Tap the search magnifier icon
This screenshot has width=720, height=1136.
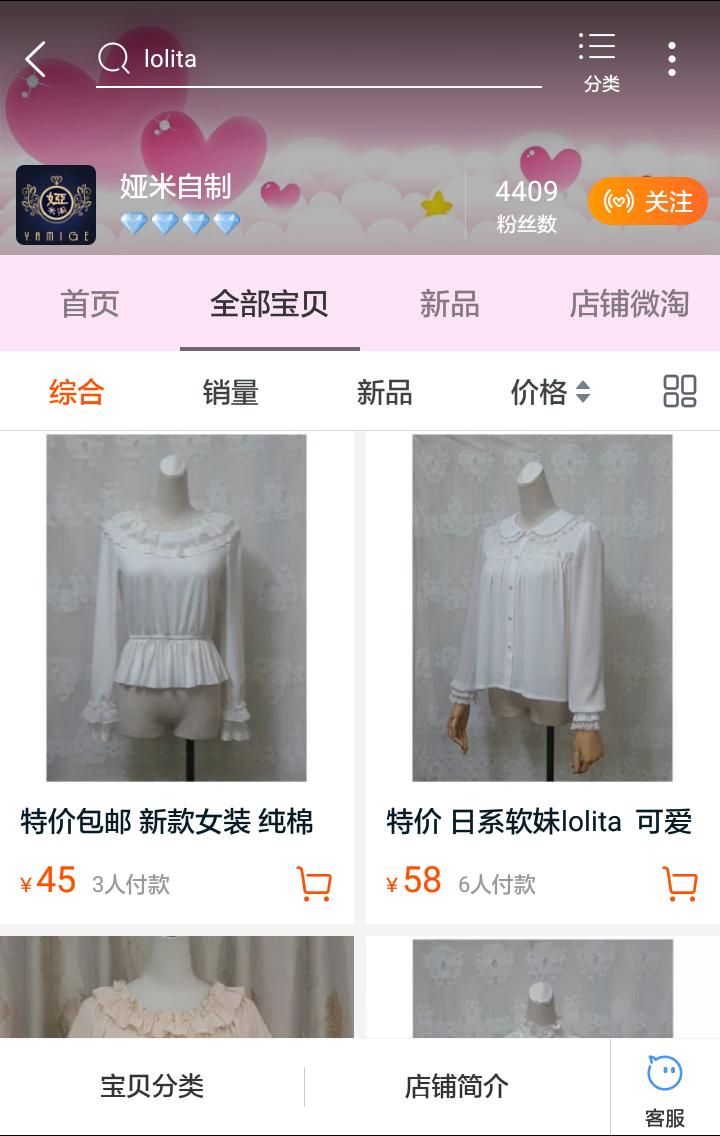[x=113, y=60]
